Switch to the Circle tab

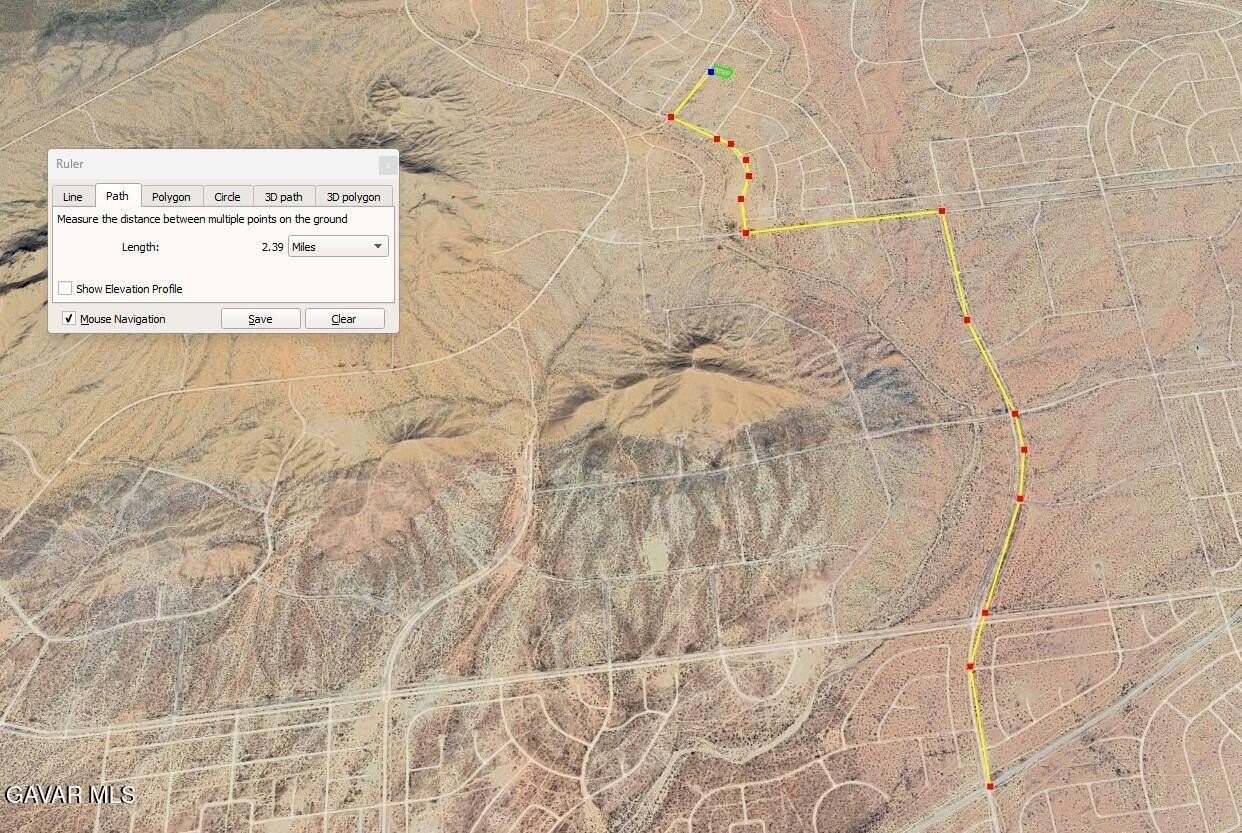[x=227, y=197]
